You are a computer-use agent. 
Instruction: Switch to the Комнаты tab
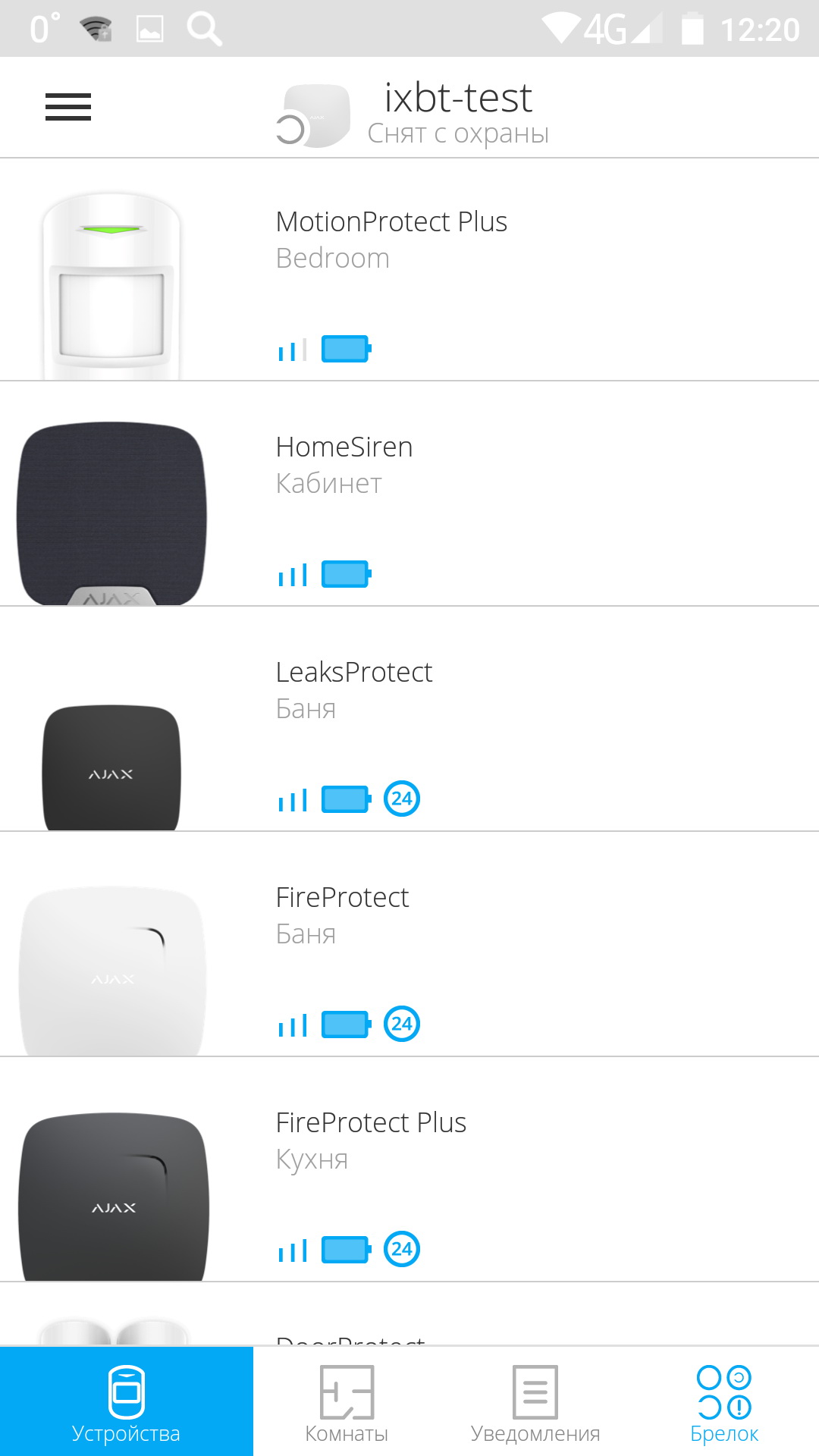coord(347,1403)
